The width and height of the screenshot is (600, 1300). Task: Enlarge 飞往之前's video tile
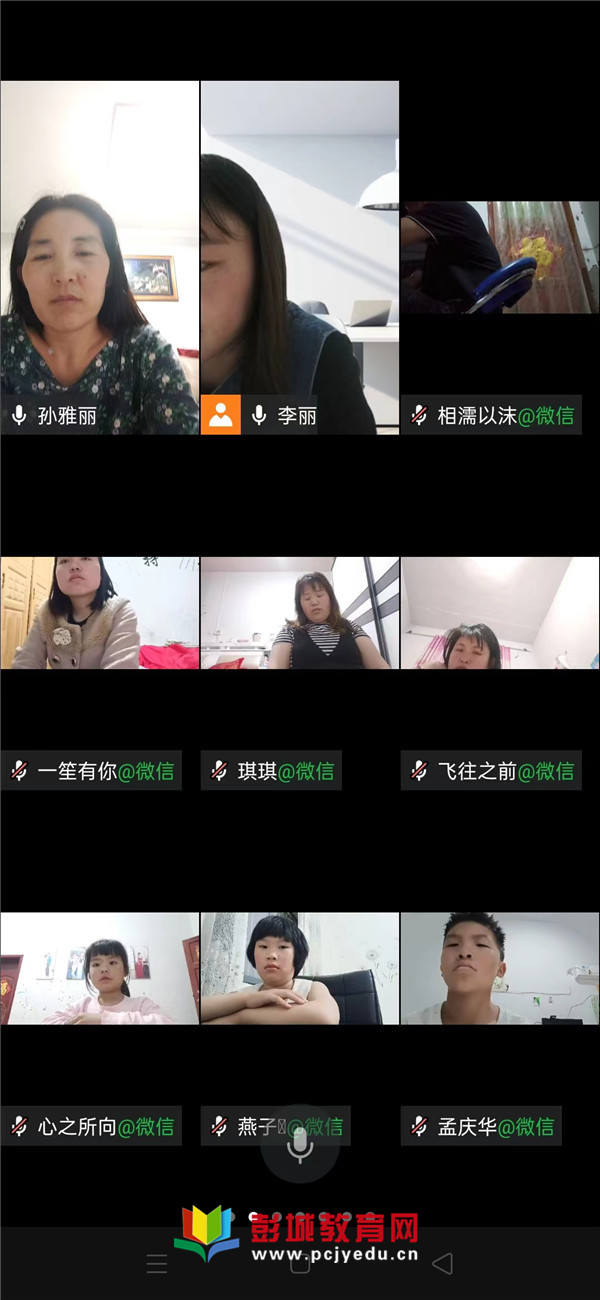pos(499,613)
